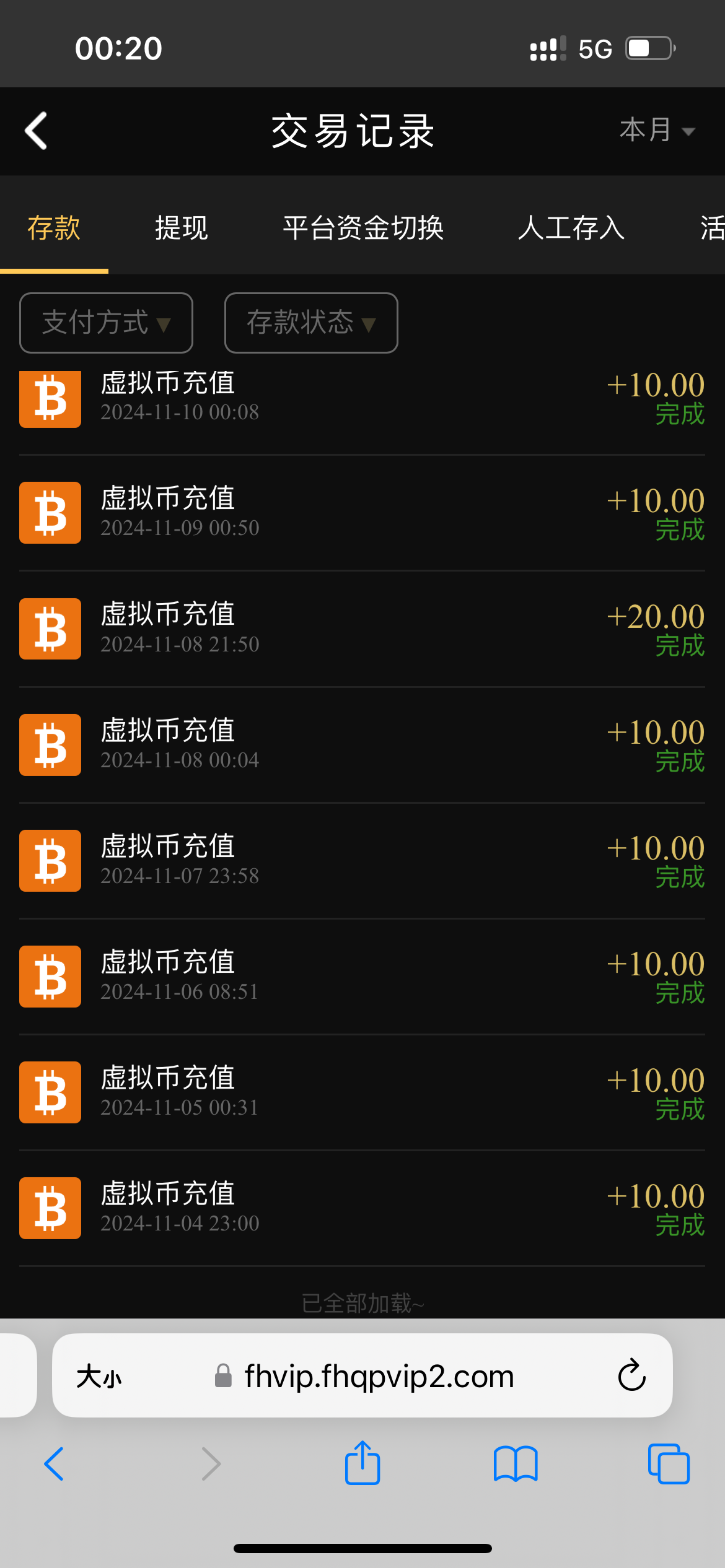This screenshot has width=725, height=1568.
Task: Open the 人工存入 section
Action: point(571,229)
